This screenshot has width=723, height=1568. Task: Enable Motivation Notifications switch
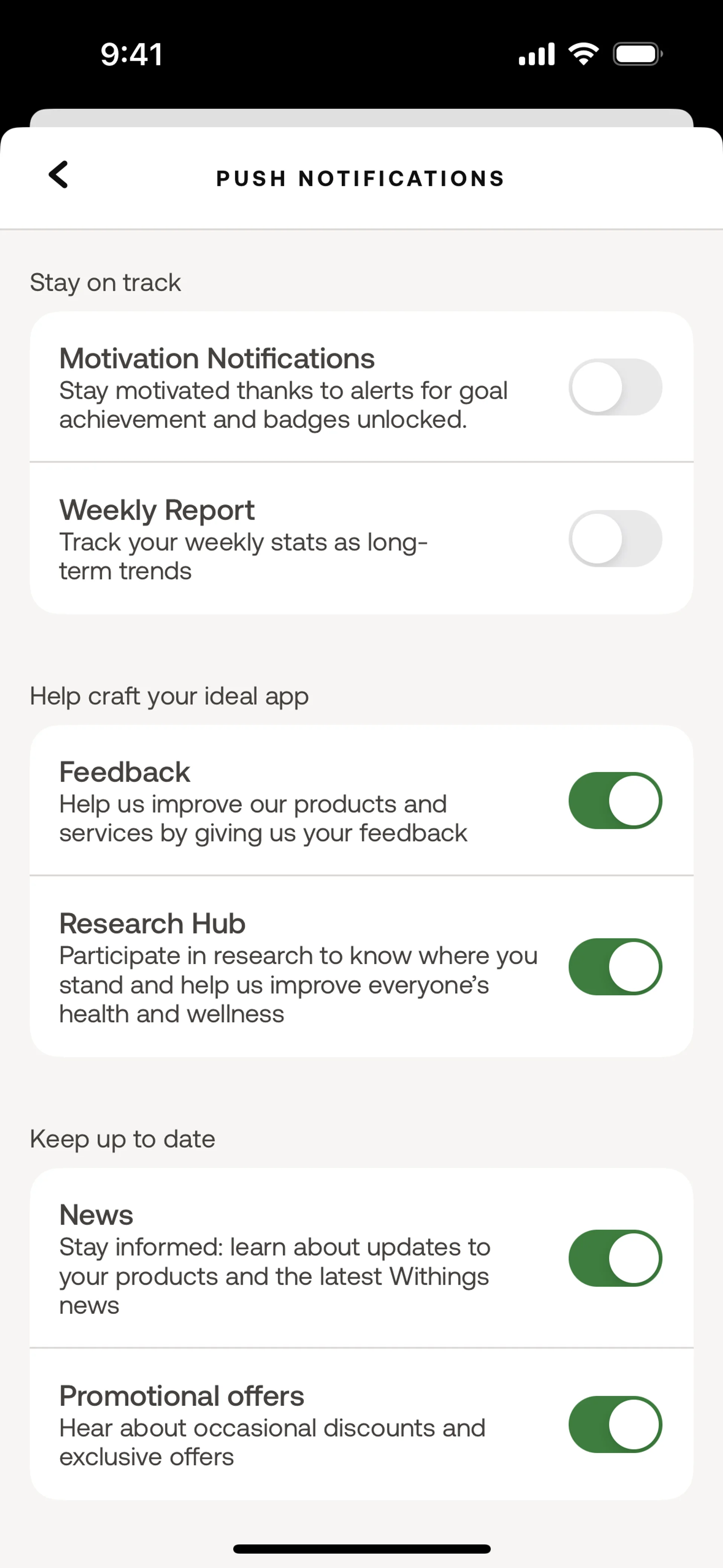pyautogui.click(x=615, y=387)
